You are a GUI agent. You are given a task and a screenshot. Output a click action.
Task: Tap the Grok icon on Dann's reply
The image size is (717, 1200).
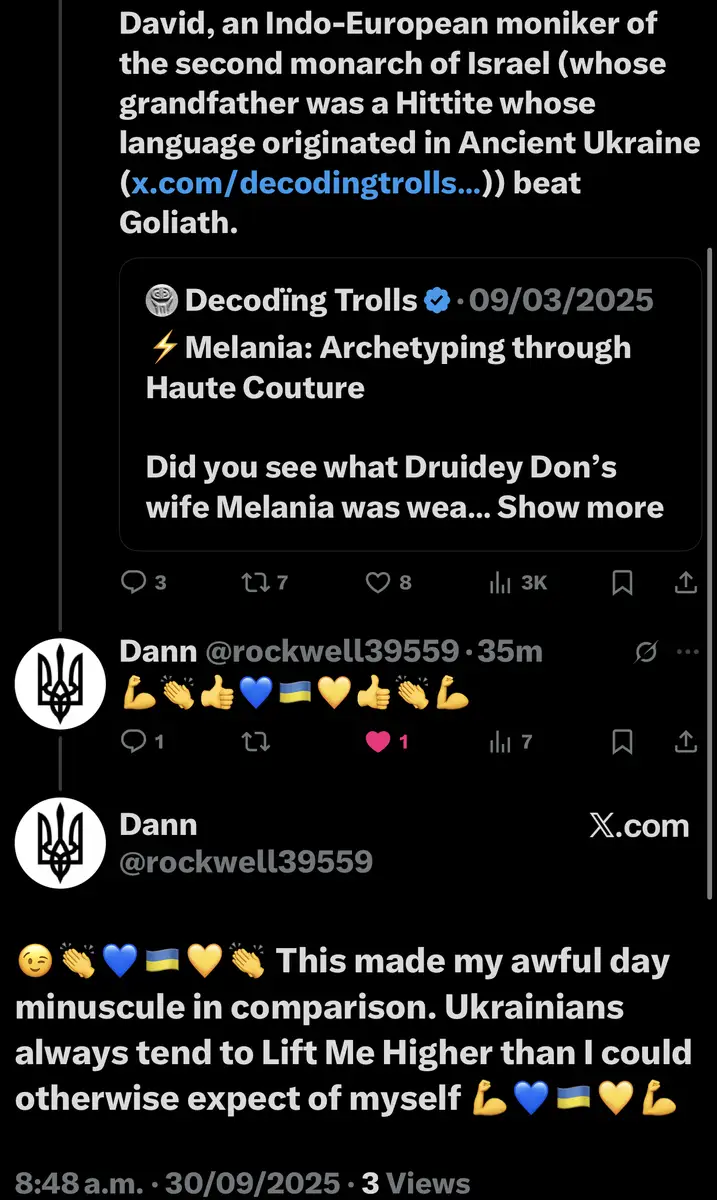[647, 652]
